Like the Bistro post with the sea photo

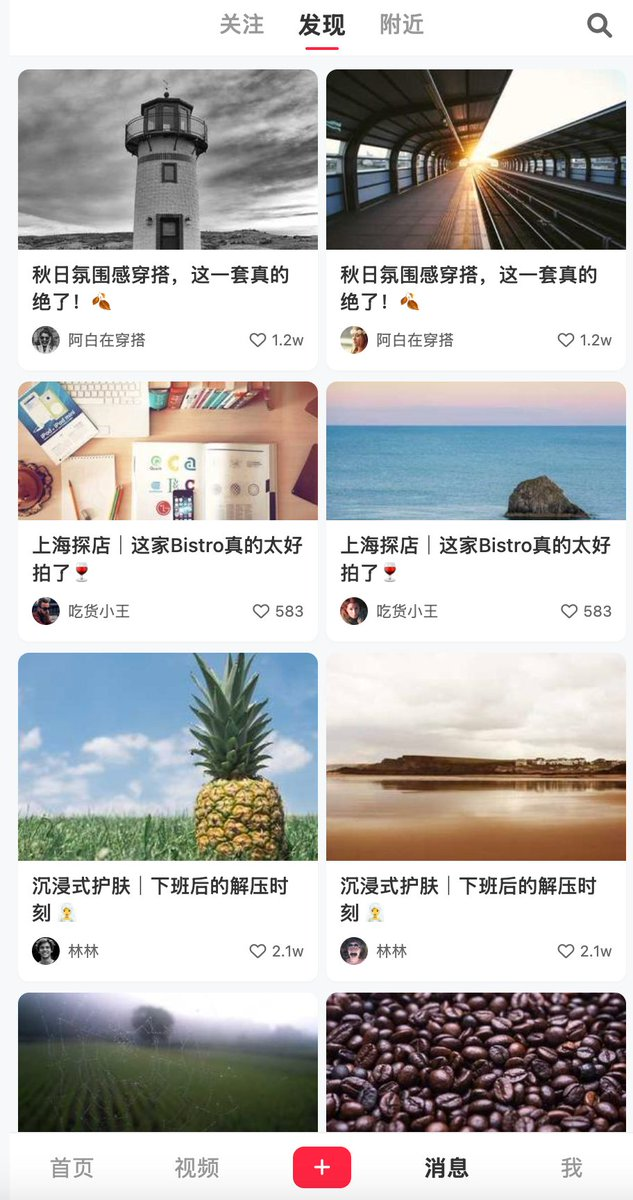[569, 611]
